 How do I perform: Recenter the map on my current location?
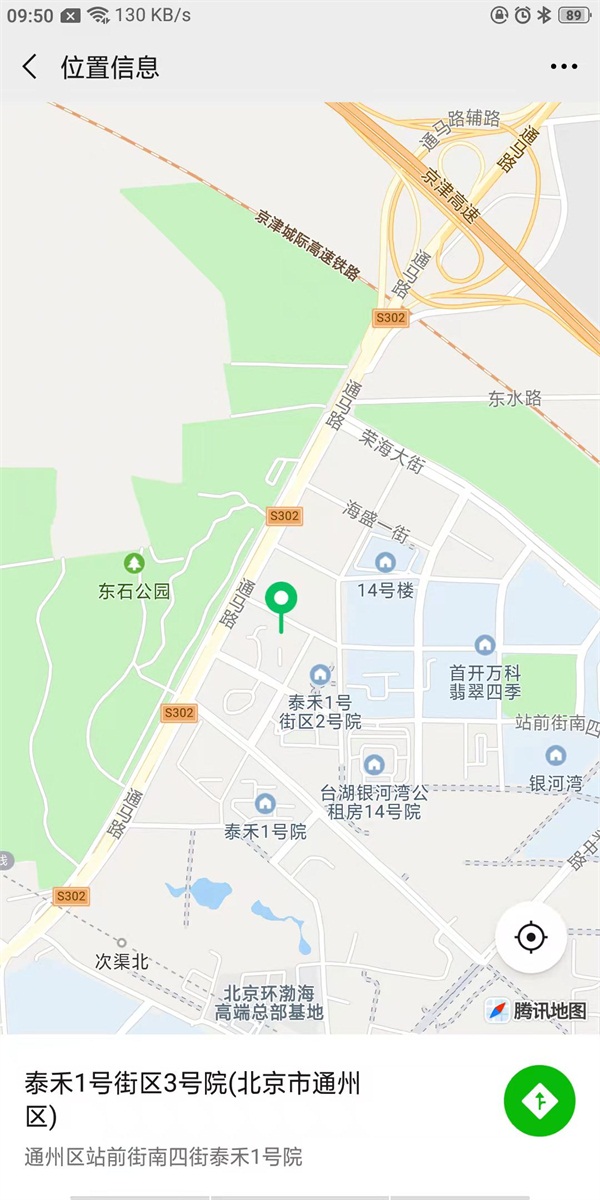tap(531, 938)
